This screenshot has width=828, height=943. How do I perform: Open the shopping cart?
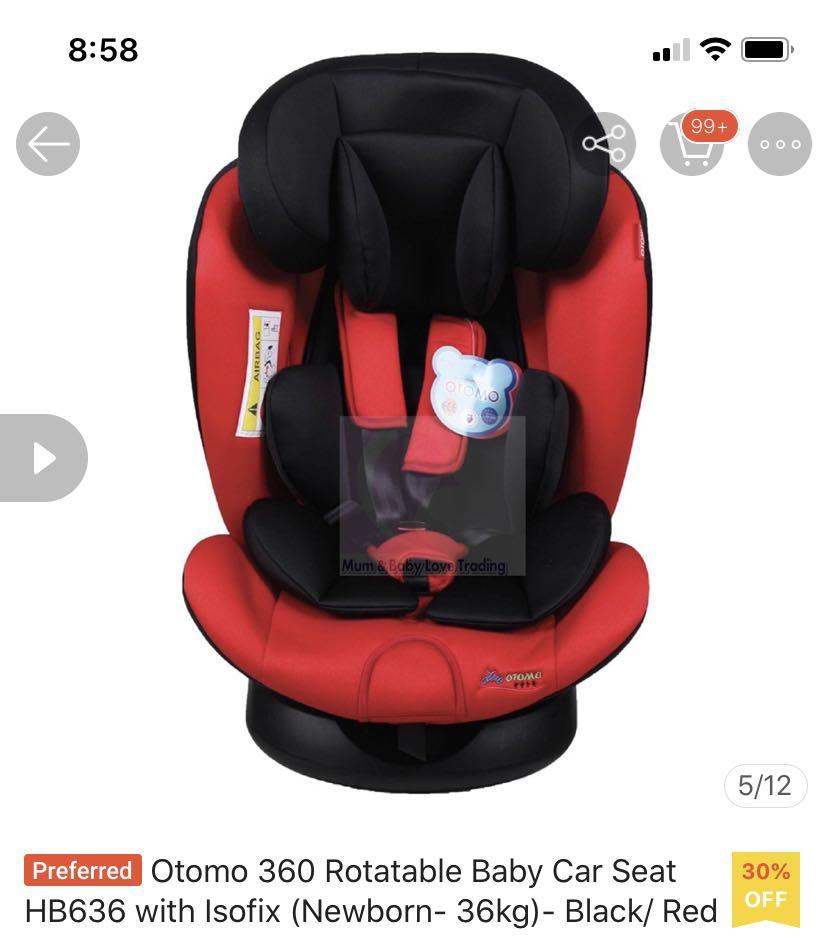pyautogui.click(x=691, y=146)
